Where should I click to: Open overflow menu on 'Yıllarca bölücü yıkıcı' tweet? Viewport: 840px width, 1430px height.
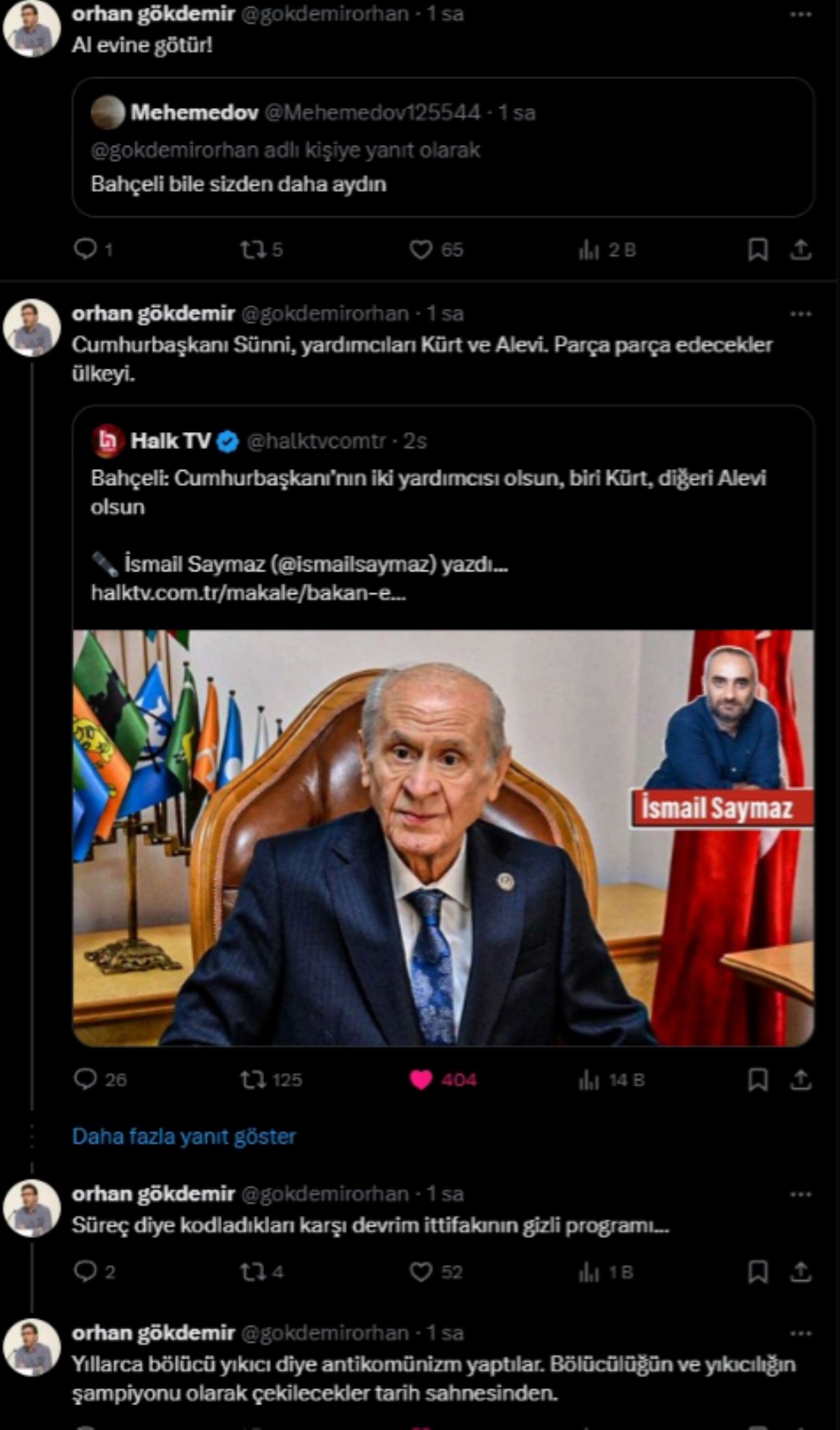(x=799, y=1333)
